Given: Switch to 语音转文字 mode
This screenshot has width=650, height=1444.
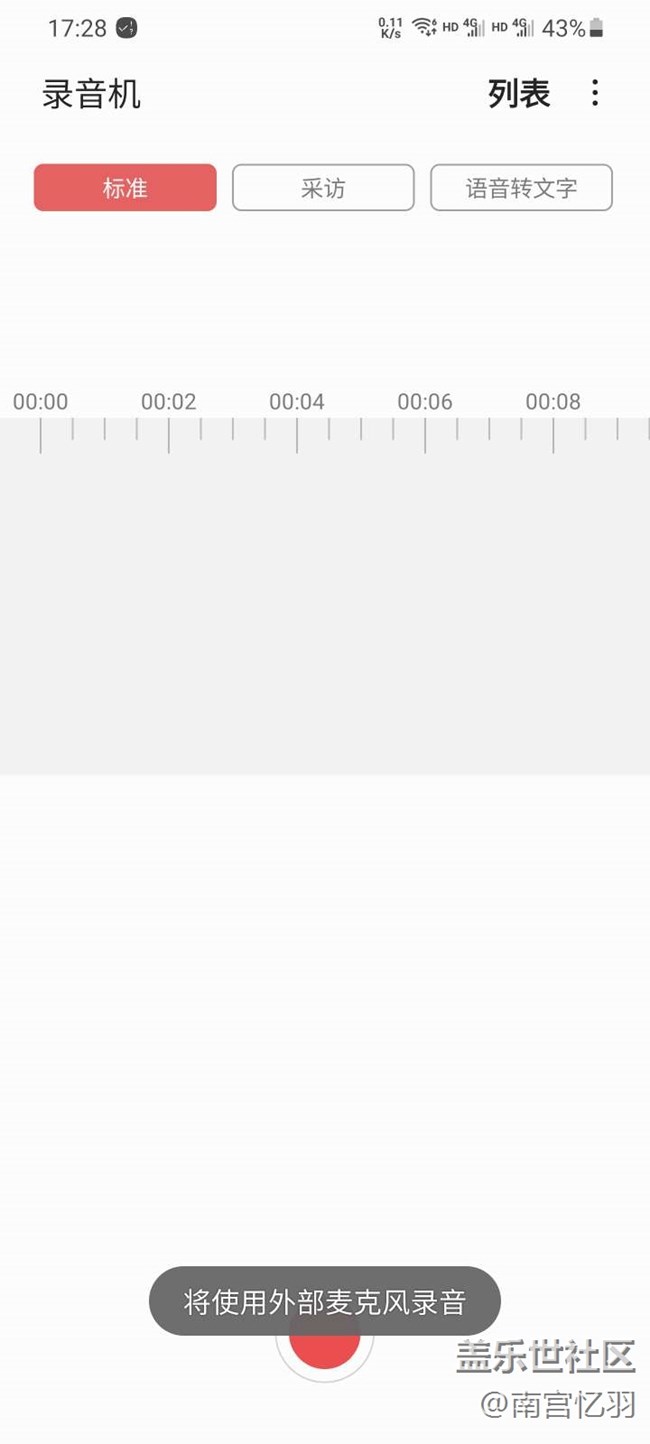Looking at the screenshot, I should point(521,188).
